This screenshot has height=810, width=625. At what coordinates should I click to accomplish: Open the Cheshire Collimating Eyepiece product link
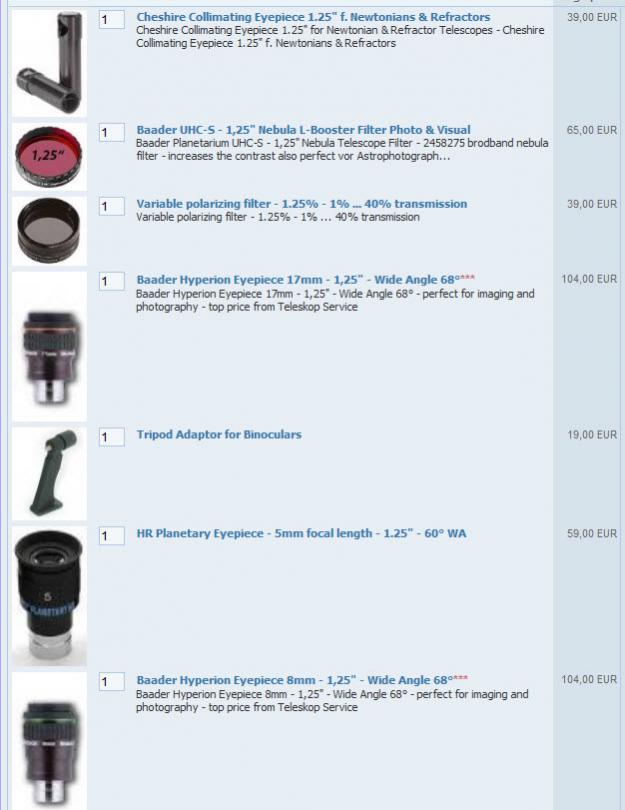(x=313, y=17)
